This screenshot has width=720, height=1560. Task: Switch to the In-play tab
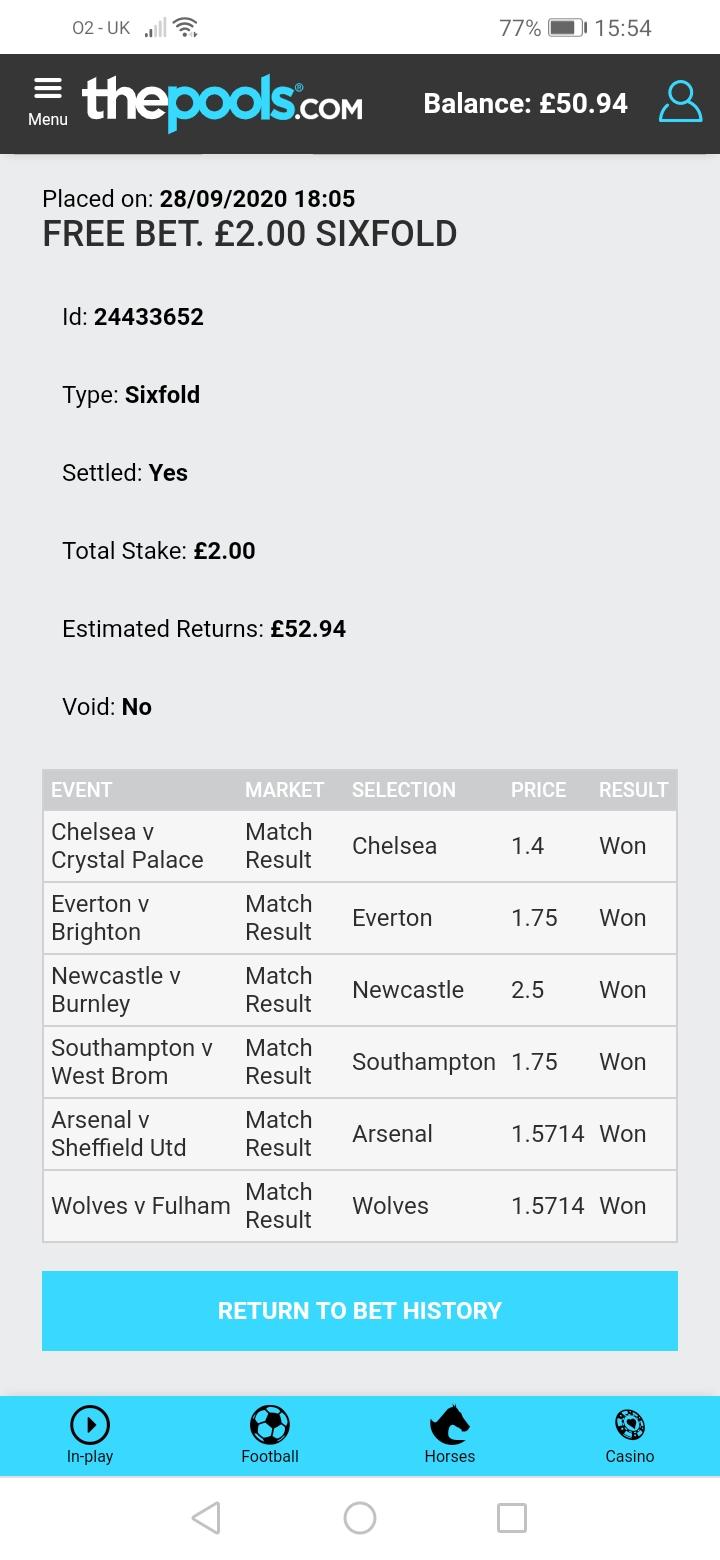pos(90,1435)
